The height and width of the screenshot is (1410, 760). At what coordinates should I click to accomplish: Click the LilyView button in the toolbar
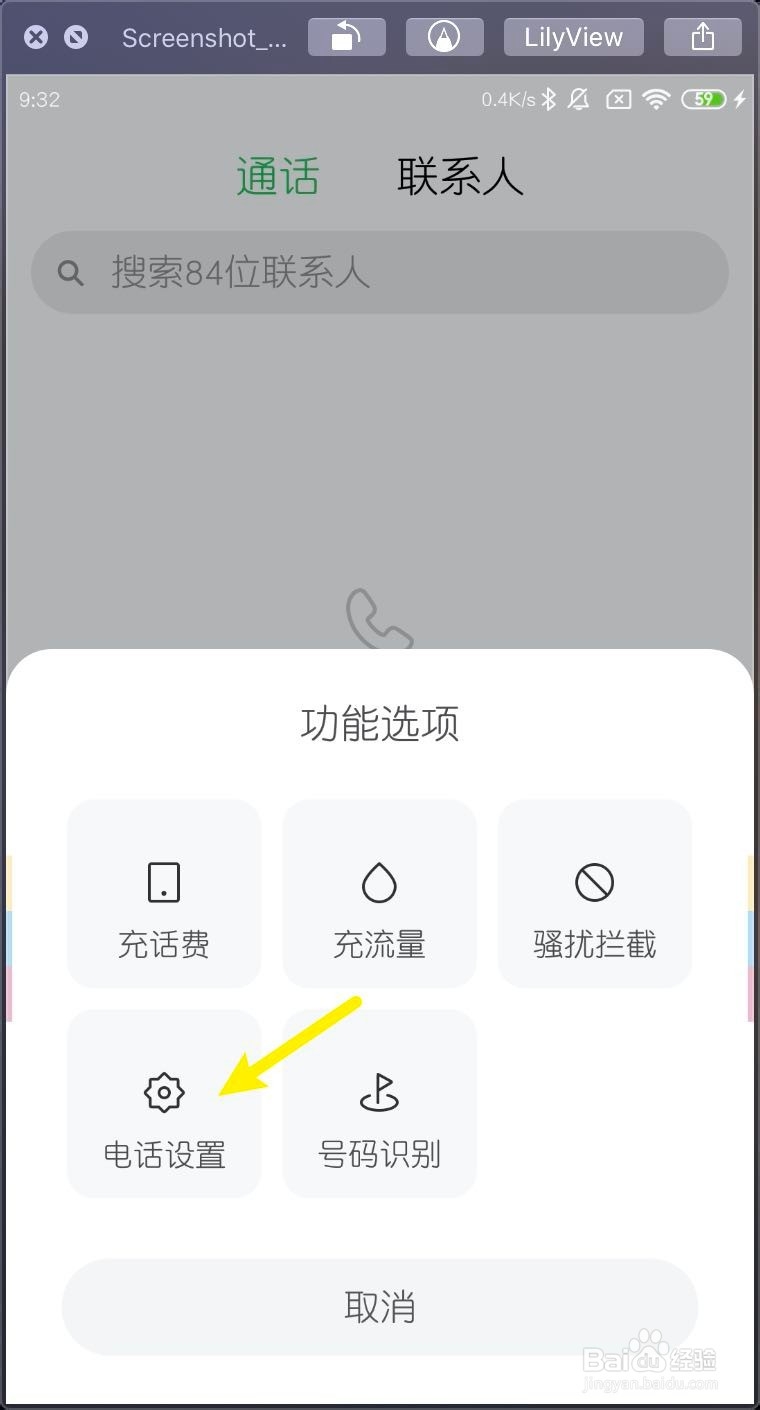[x=573, y=36]
